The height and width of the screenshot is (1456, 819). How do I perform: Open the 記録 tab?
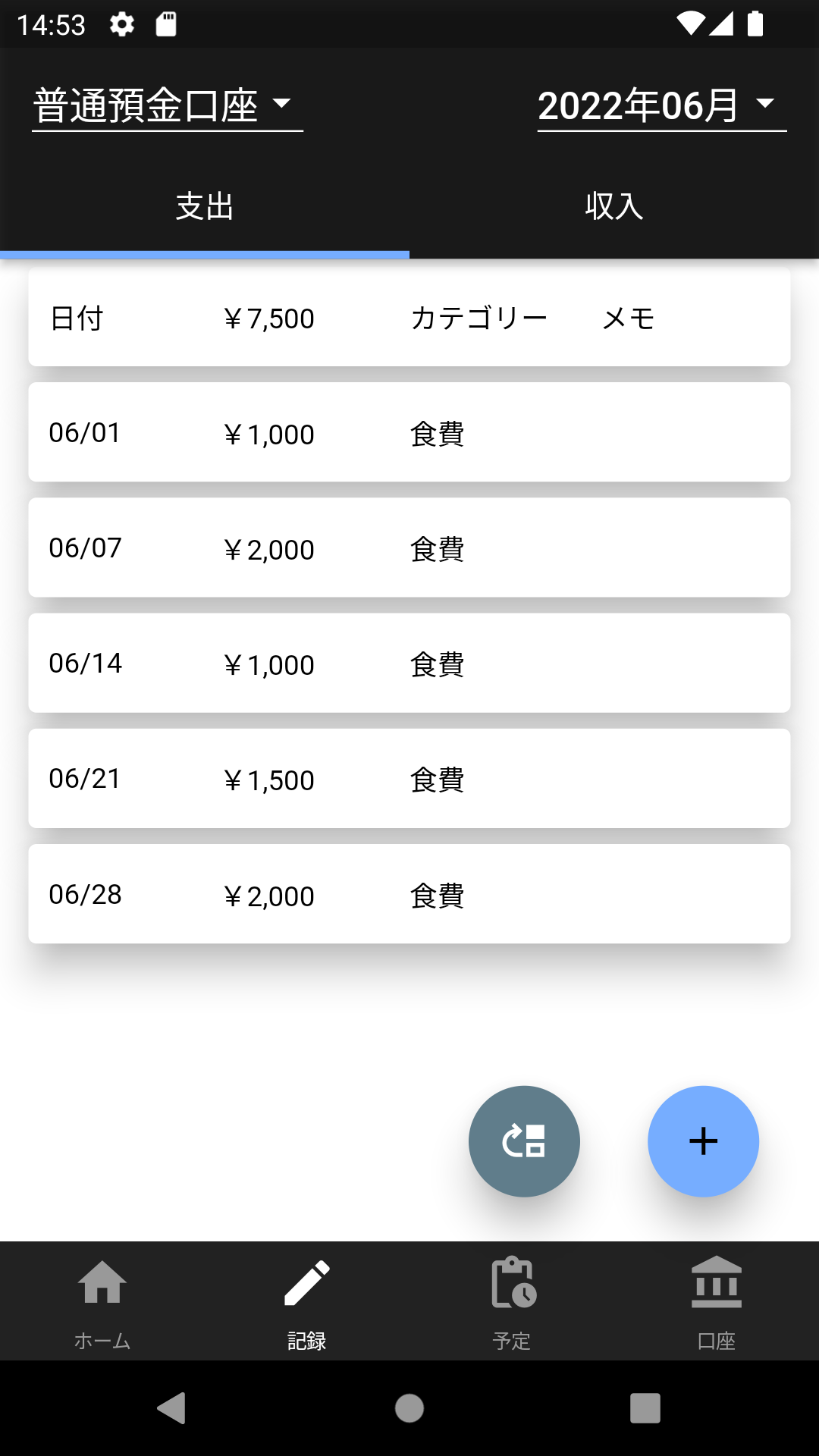[x=307, y=1301]
